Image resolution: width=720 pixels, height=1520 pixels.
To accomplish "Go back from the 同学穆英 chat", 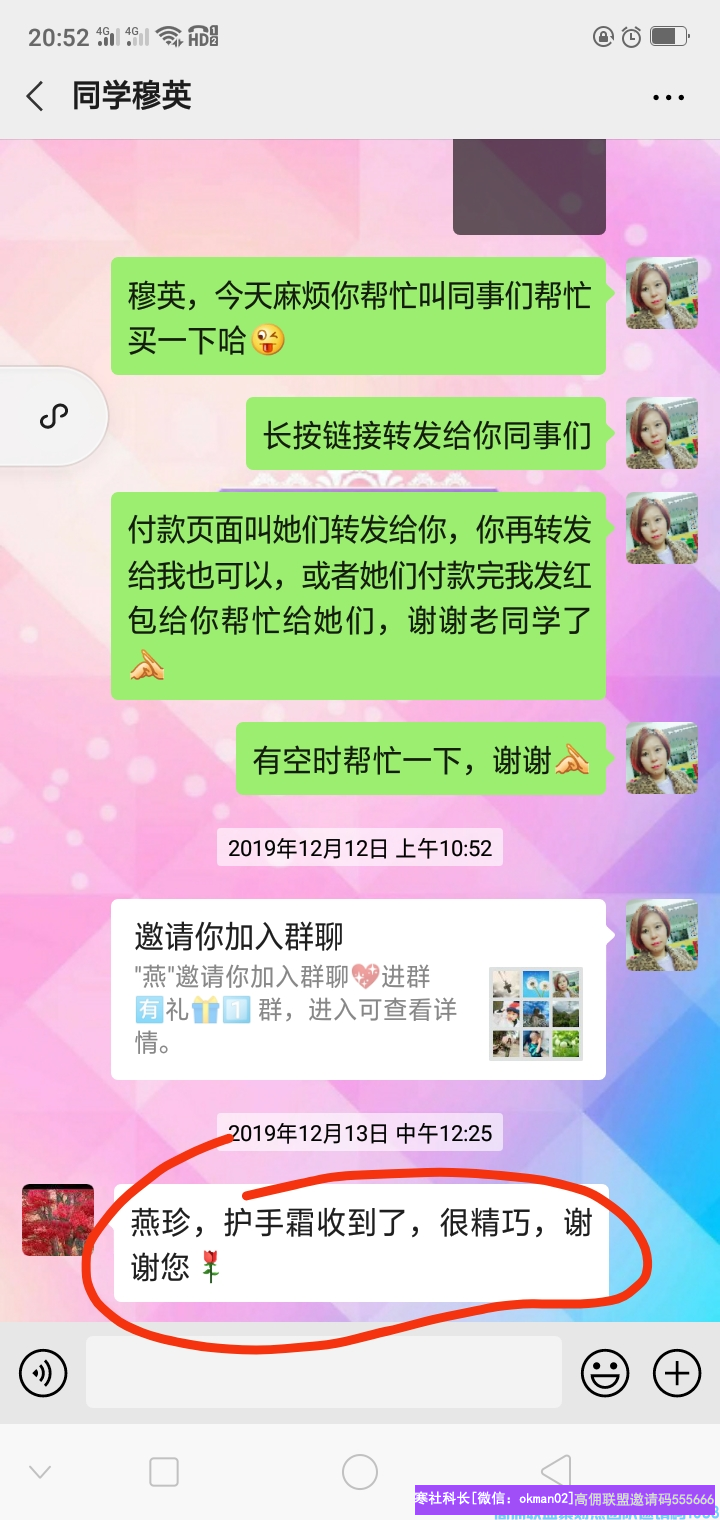I will point(35,97).
